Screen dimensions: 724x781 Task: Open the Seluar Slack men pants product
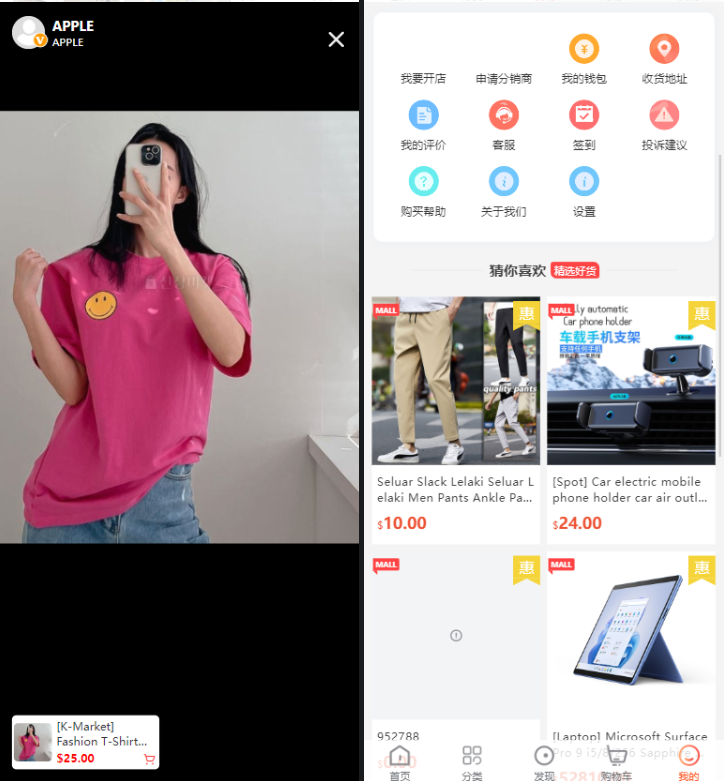click(x=455, y=420)
